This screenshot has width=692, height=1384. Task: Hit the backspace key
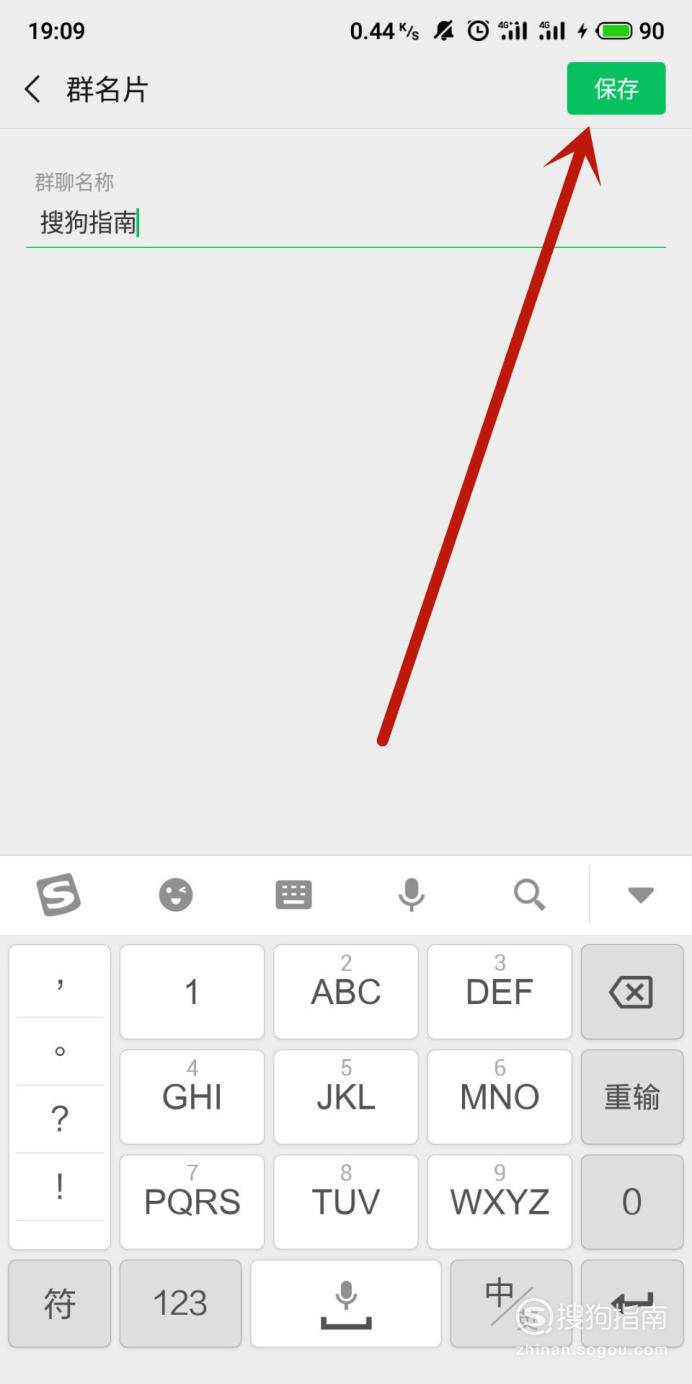click(x=632, y=992)
